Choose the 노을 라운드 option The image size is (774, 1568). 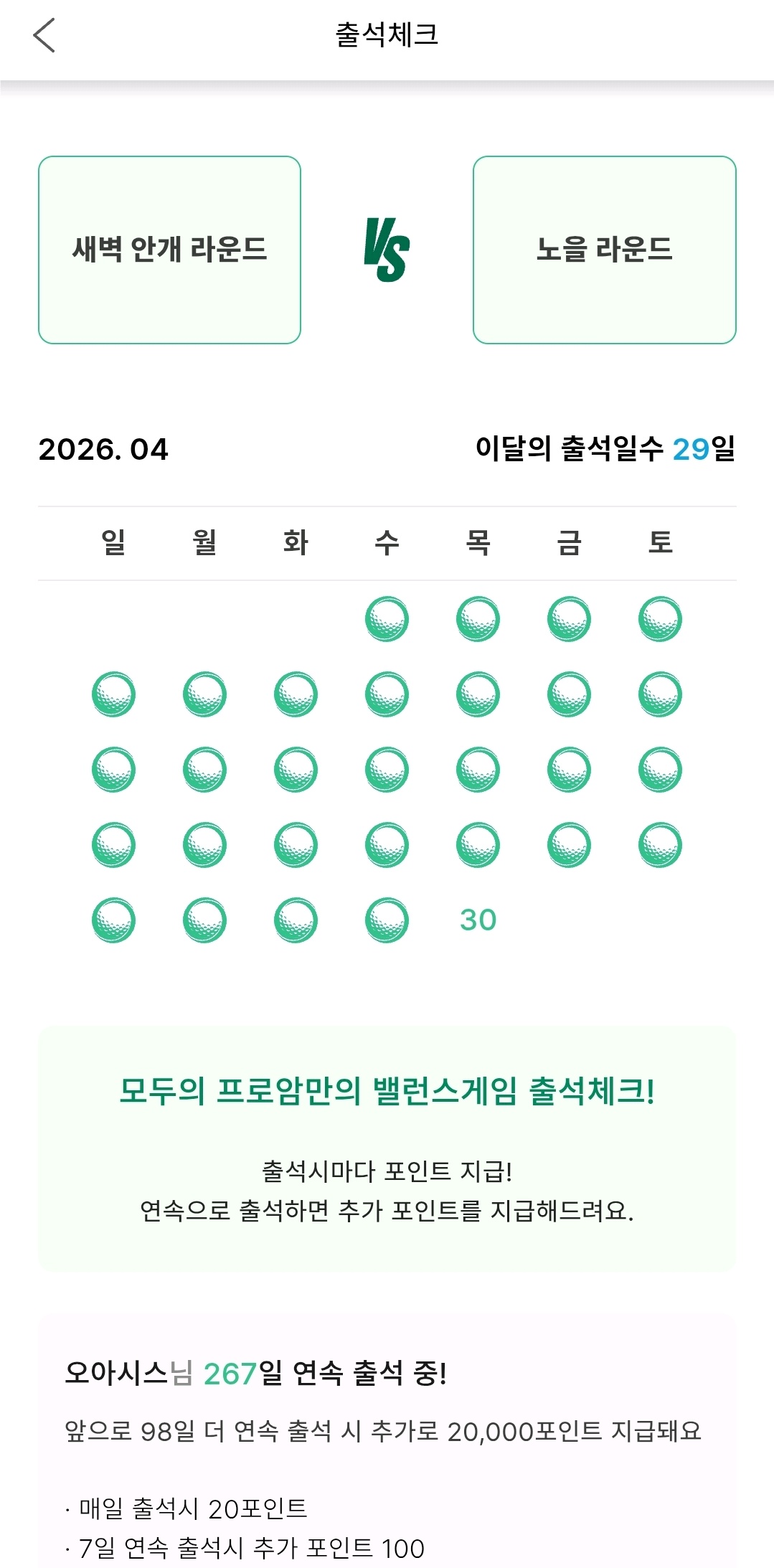click(604, 250)
